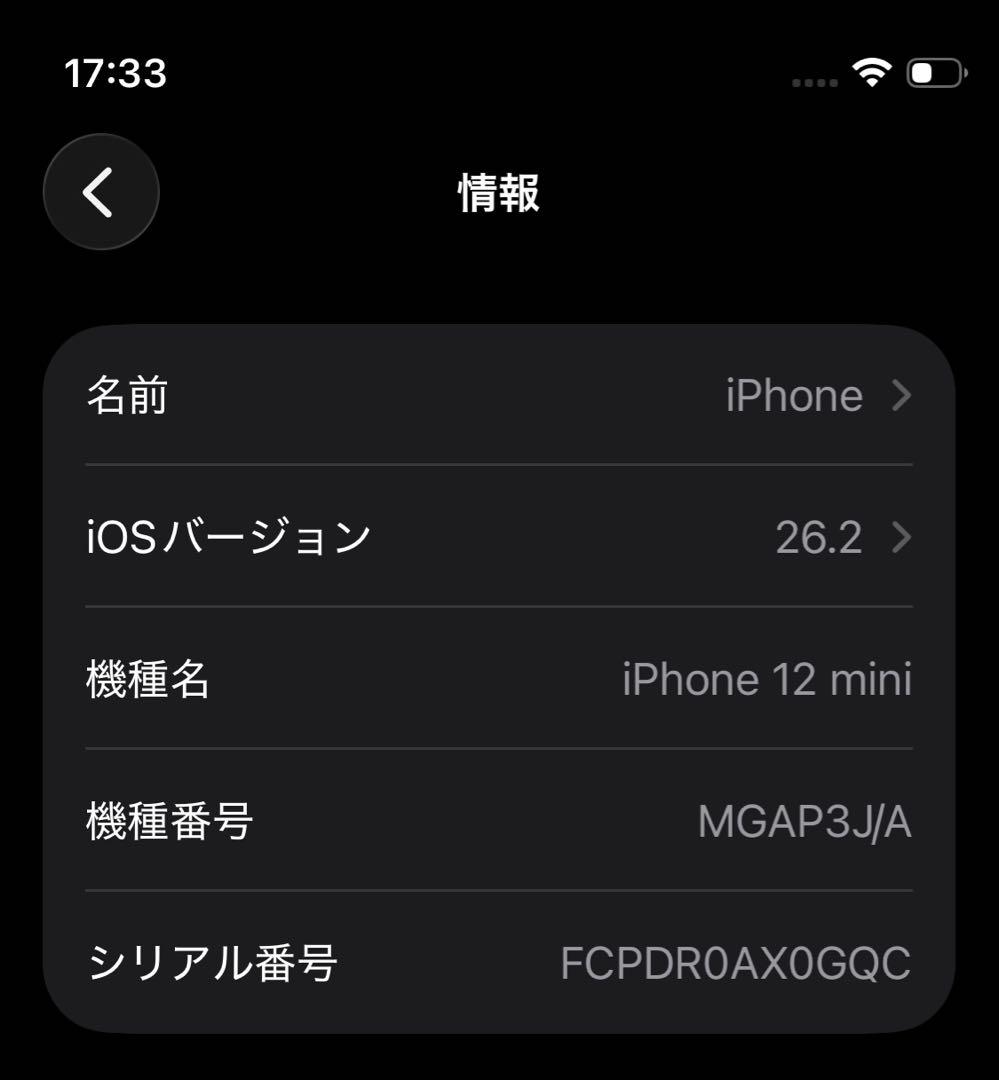Screen dimensions: 999x1080
Task: Select the 機種名 row
Action: point(500,679)
